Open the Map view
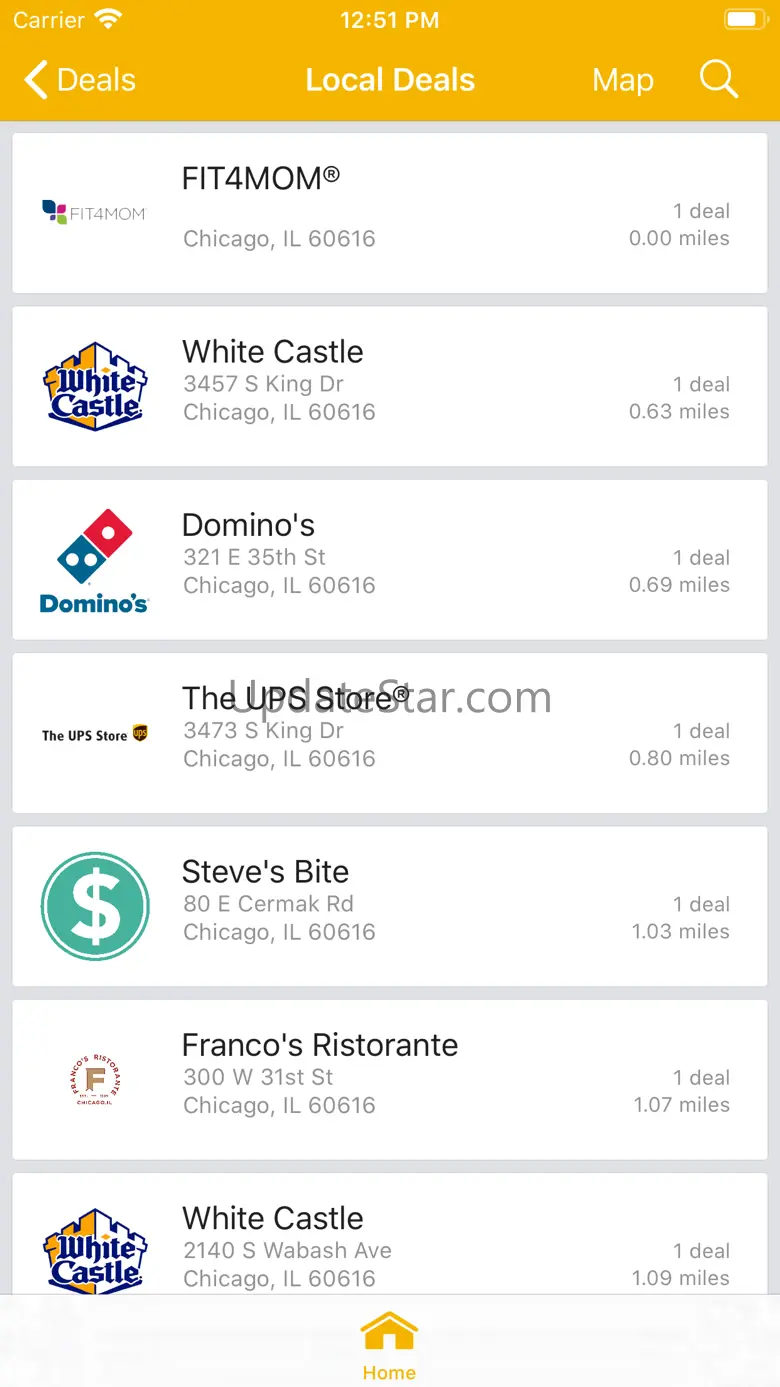Image resolution: width=780 pixels, height=1387 pixels. pos(622,80)
